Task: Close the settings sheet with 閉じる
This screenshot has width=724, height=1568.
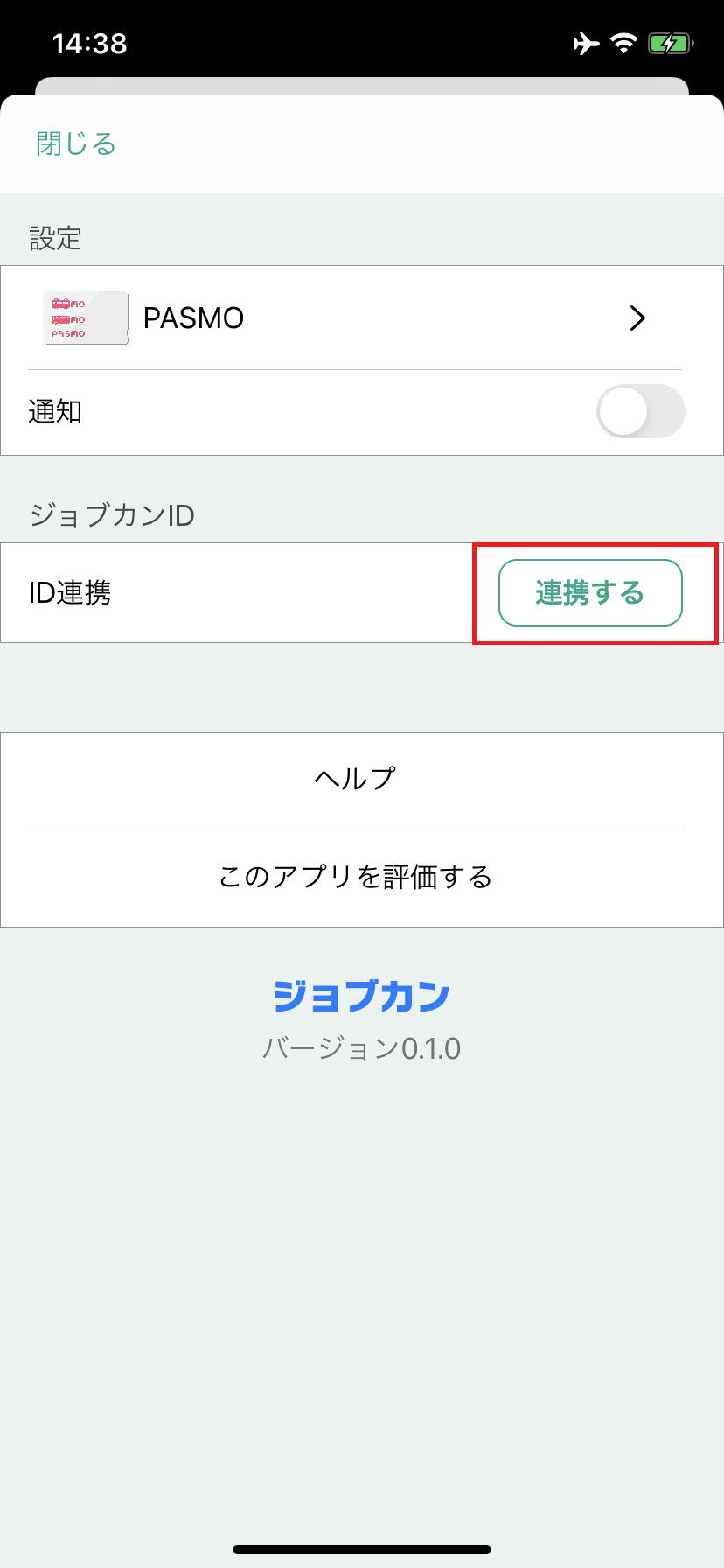Action: point(76,143)
